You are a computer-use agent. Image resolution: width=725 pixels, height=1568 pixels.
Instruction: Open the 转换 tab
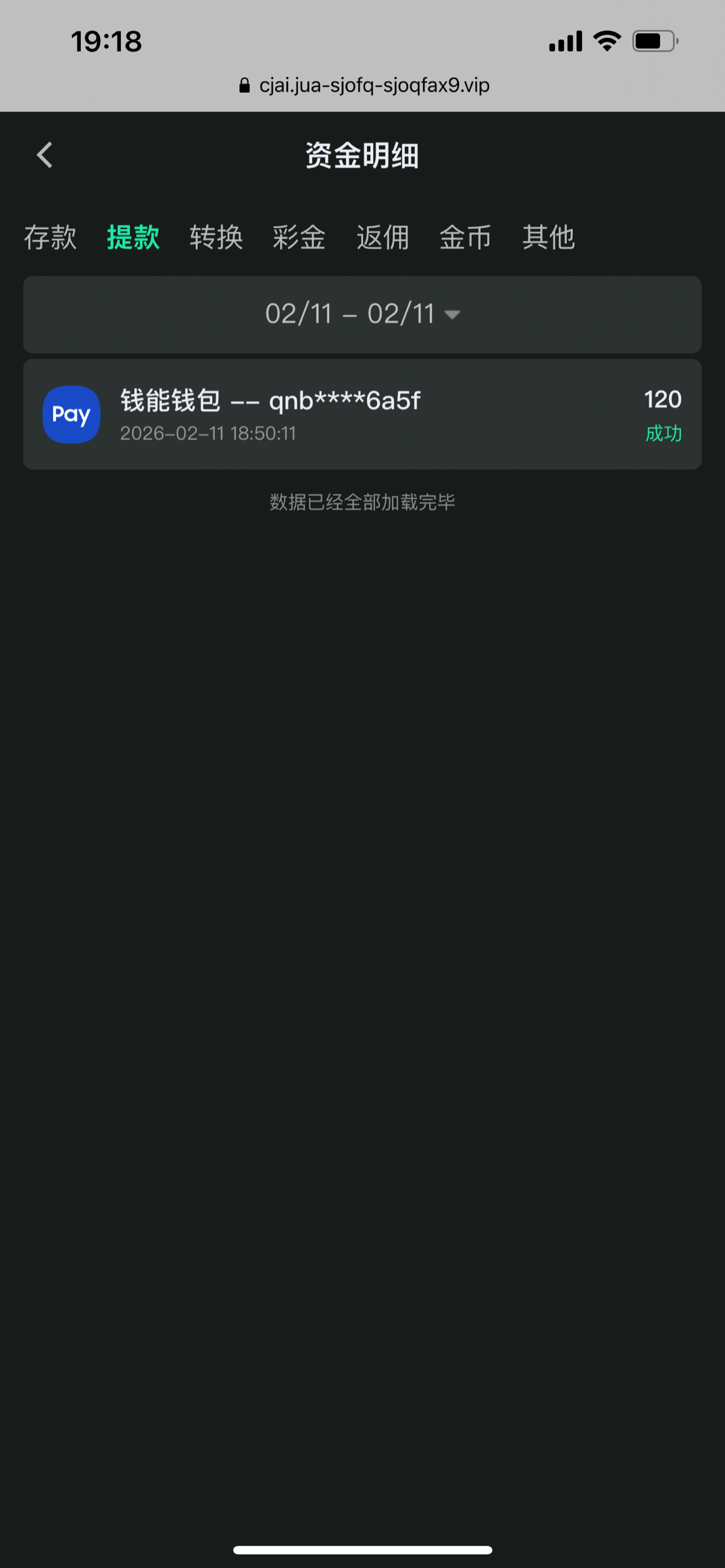(216, 237)
